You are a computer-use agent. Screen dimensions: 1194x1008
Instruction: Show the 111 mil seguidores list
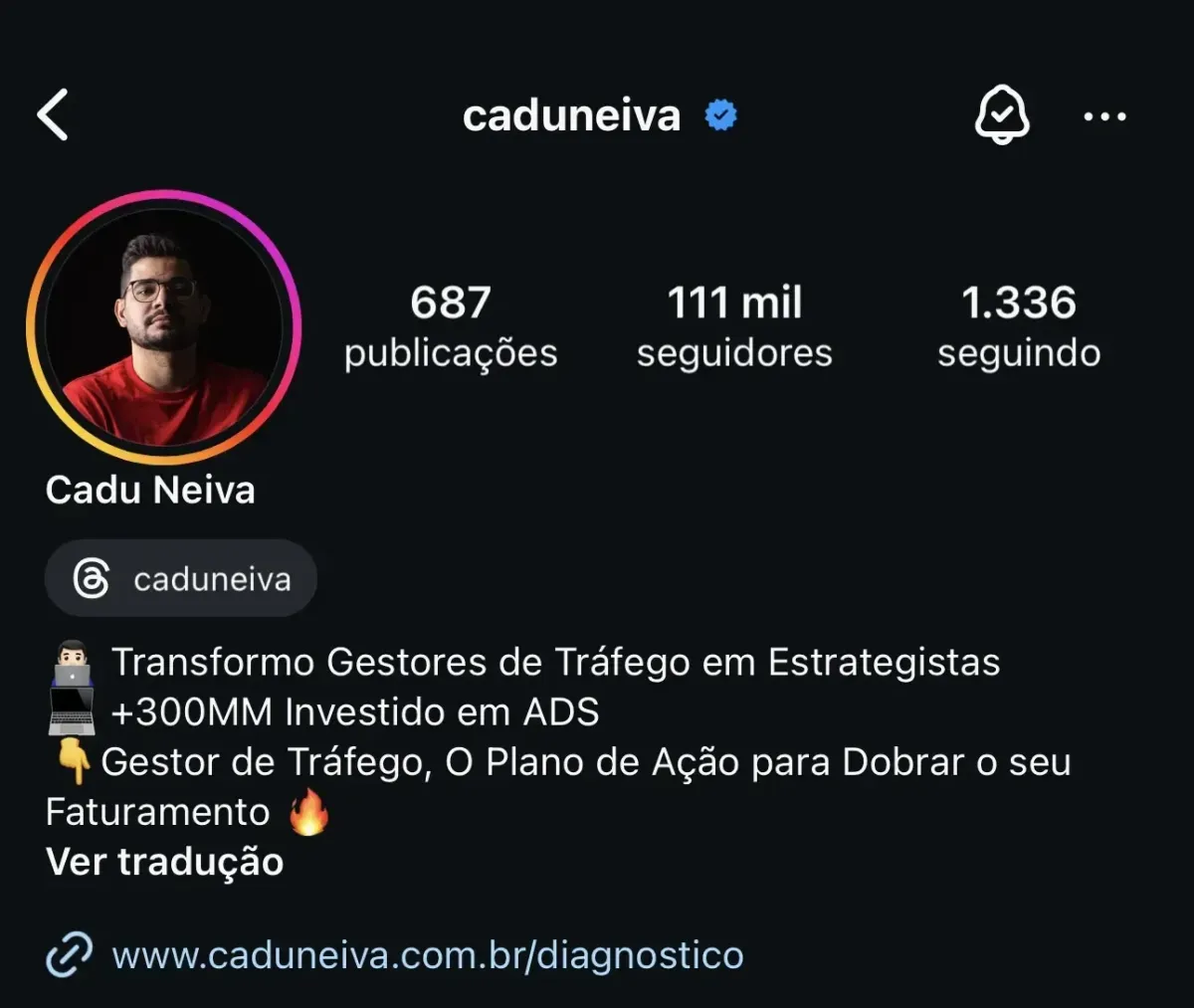tap(734, 326)
